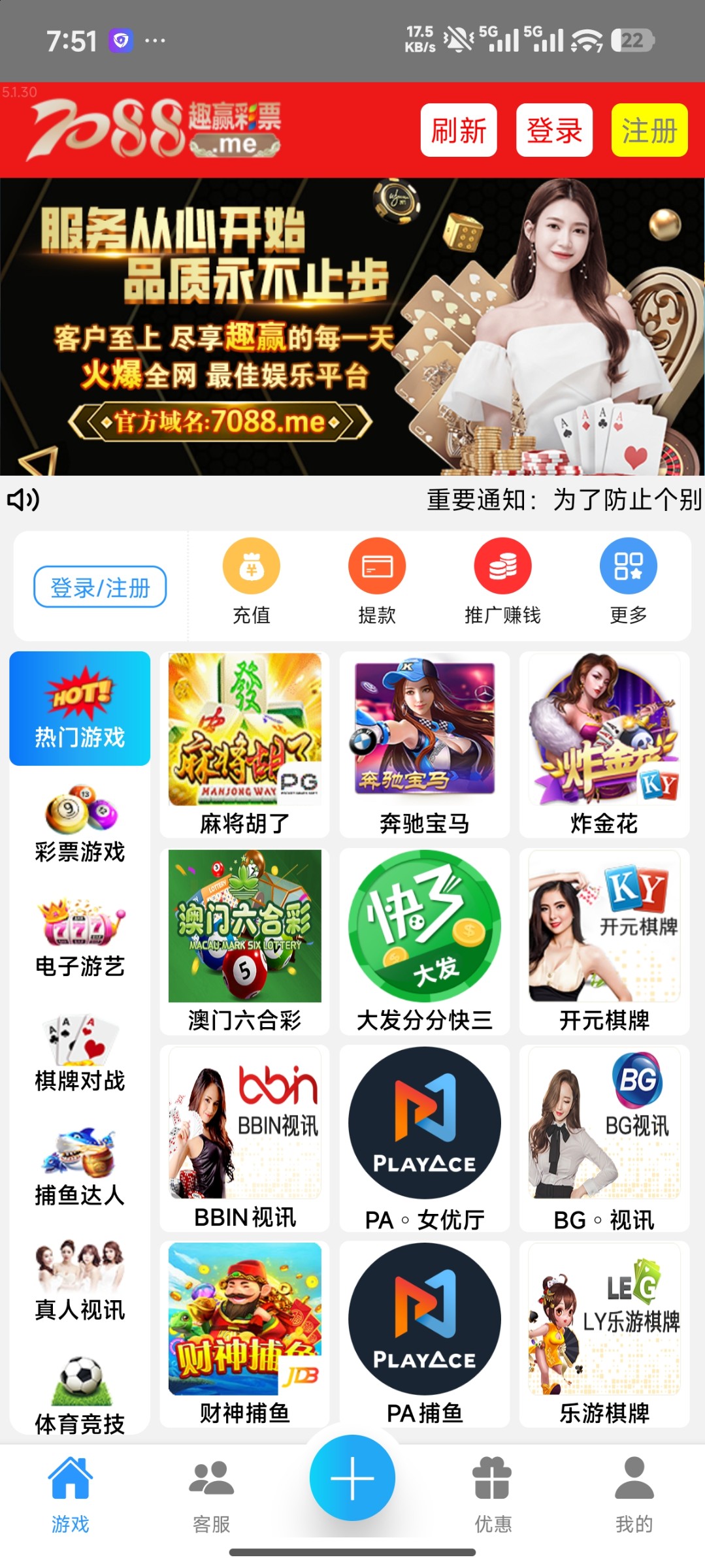Open the 麻将胡了 game tile
Screen dimensions: 705x1568
[244, 743]
